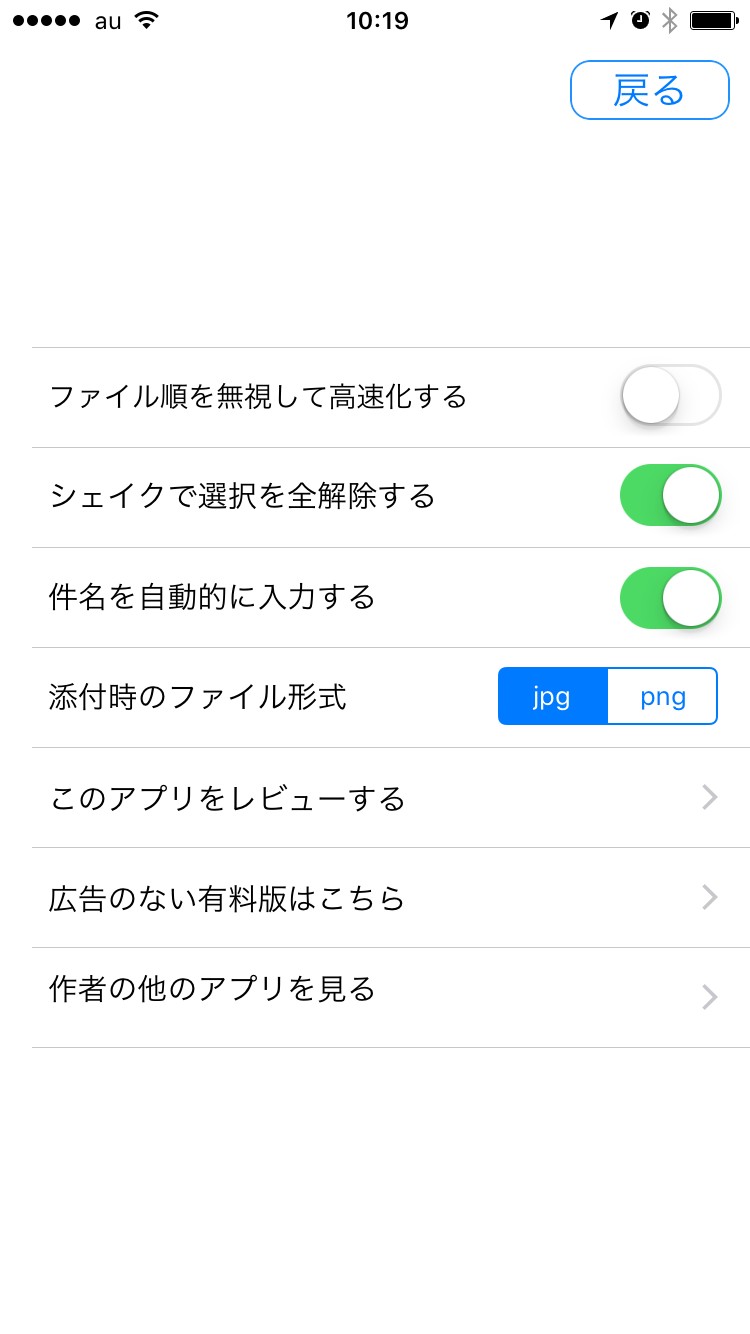750x1334 pixels.
Task: Tap the 戻る back button
Action: (649, 90)
